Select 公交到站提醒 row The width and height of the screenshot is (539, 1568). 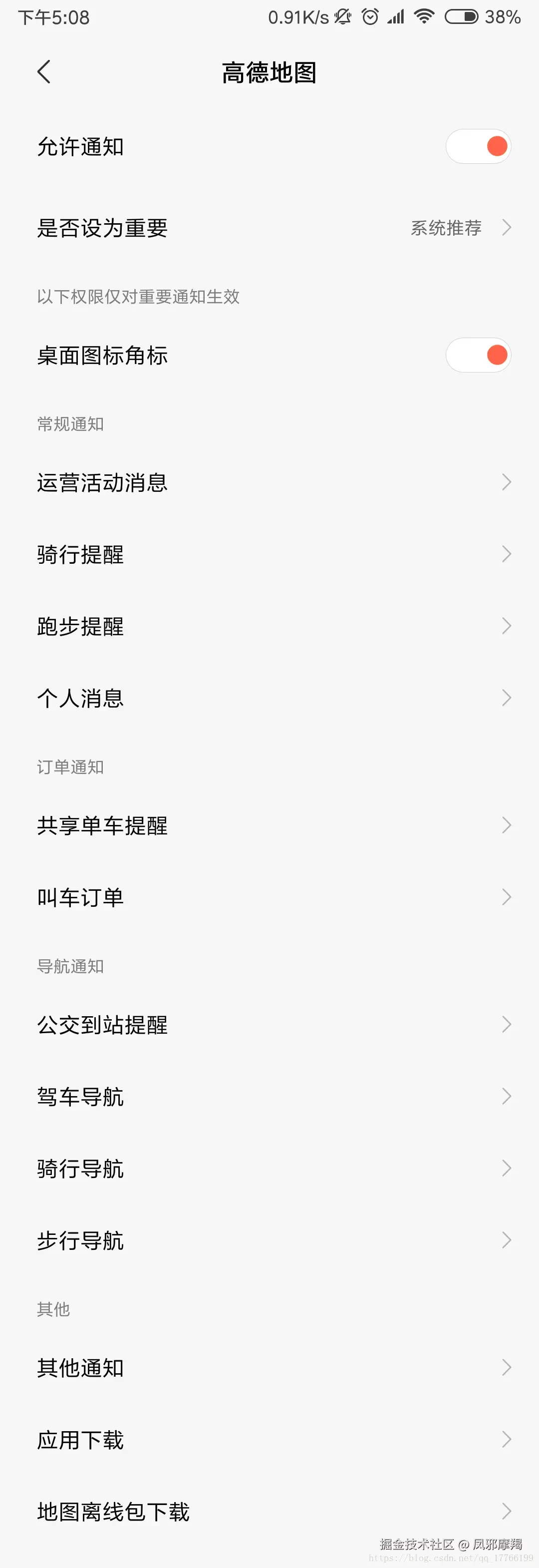[269, 1025]
